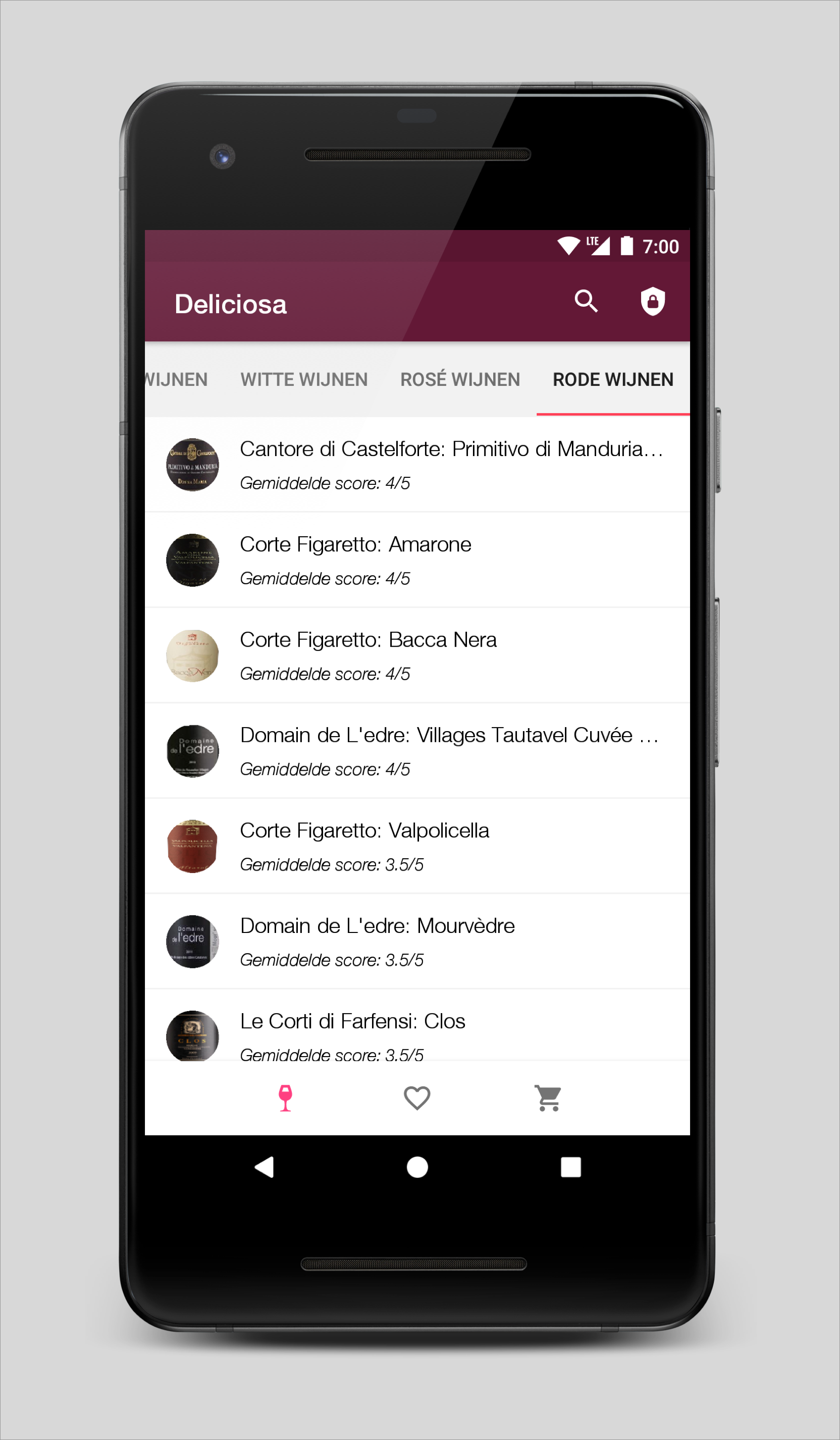Go to the wine glass tab
The height and width of the screenshot is (1440, 840).
pos(285,1098)
